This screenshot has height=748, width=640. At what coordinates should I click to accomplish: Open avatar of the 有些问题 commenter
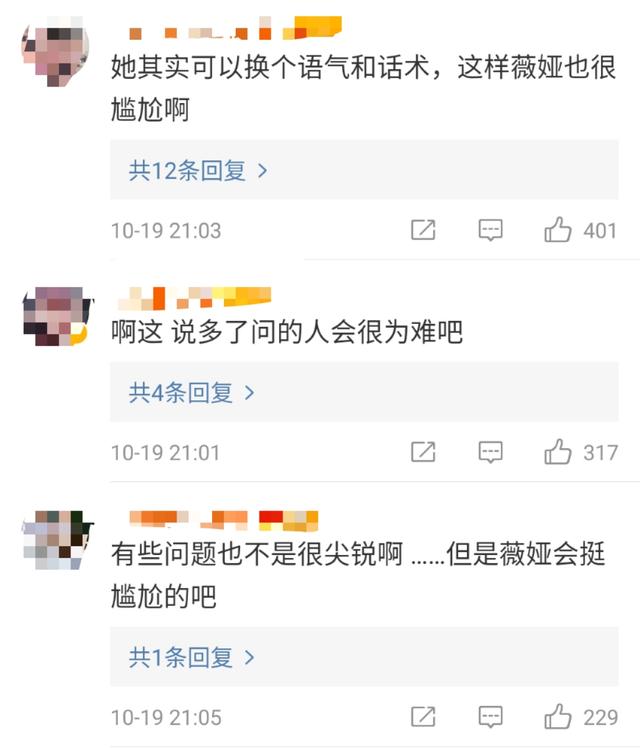(56, 541)
